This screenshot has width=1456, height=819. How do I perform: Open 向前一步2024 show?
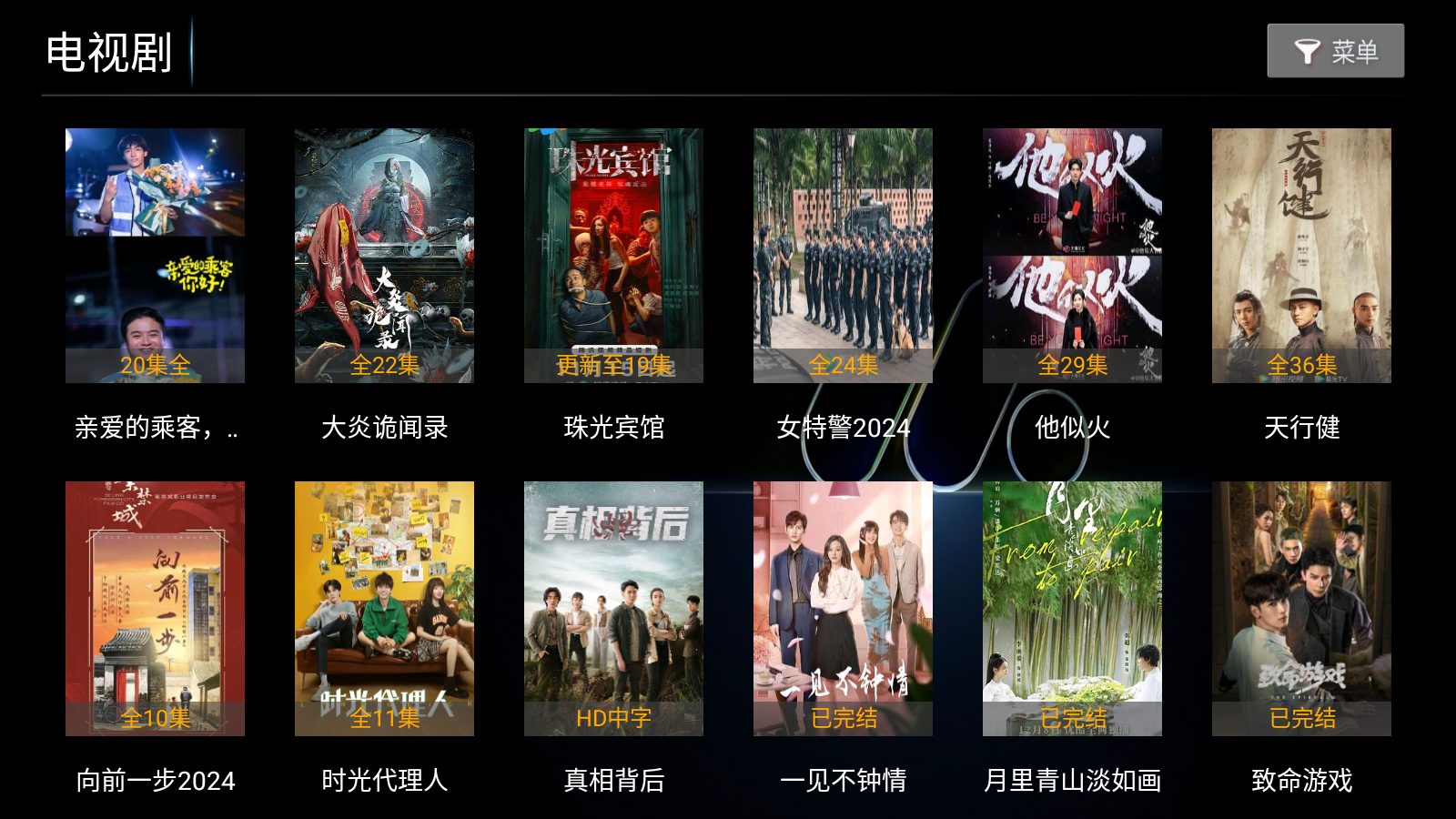155,608
